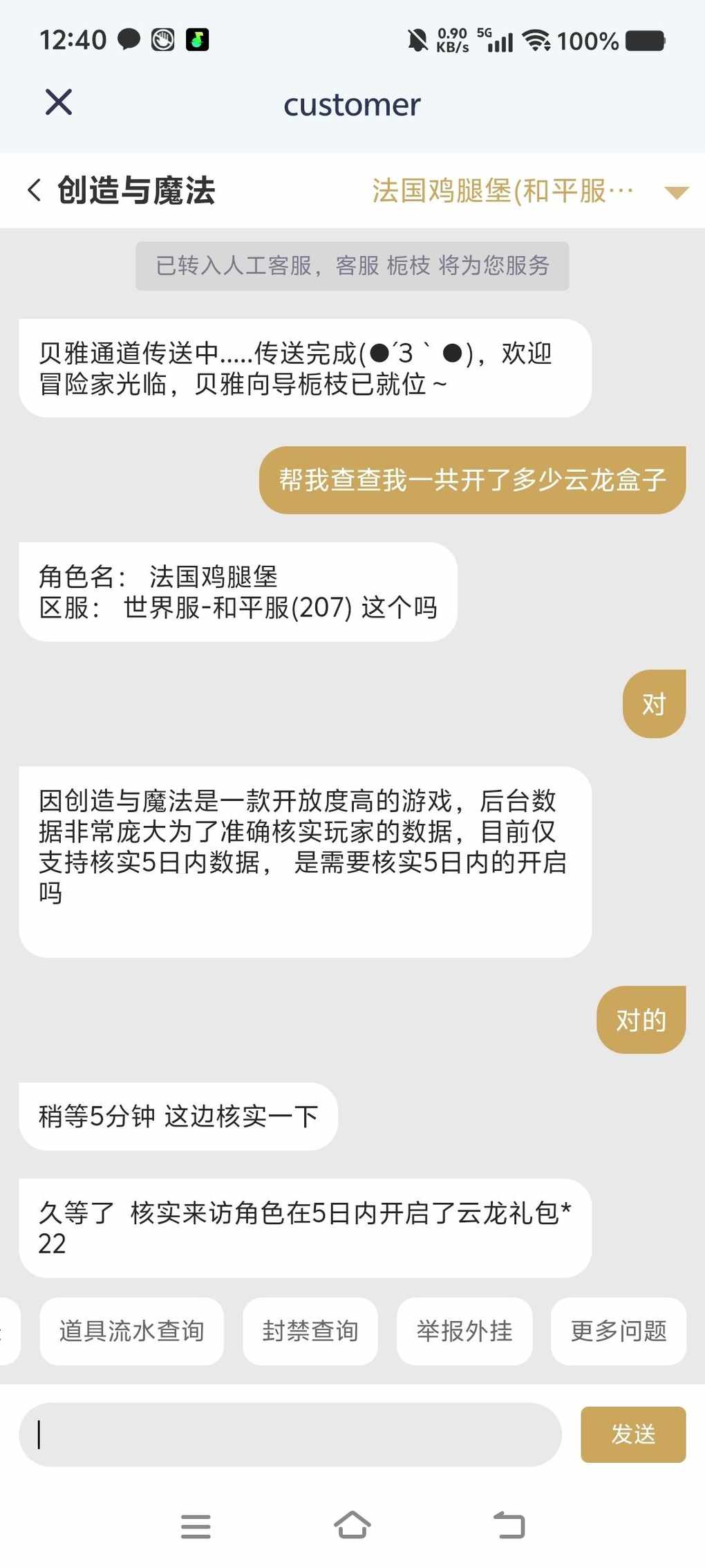Screen dimensions: 705x1568
Task: Select the 封禁查询 quick chip
Action: 310,1331
